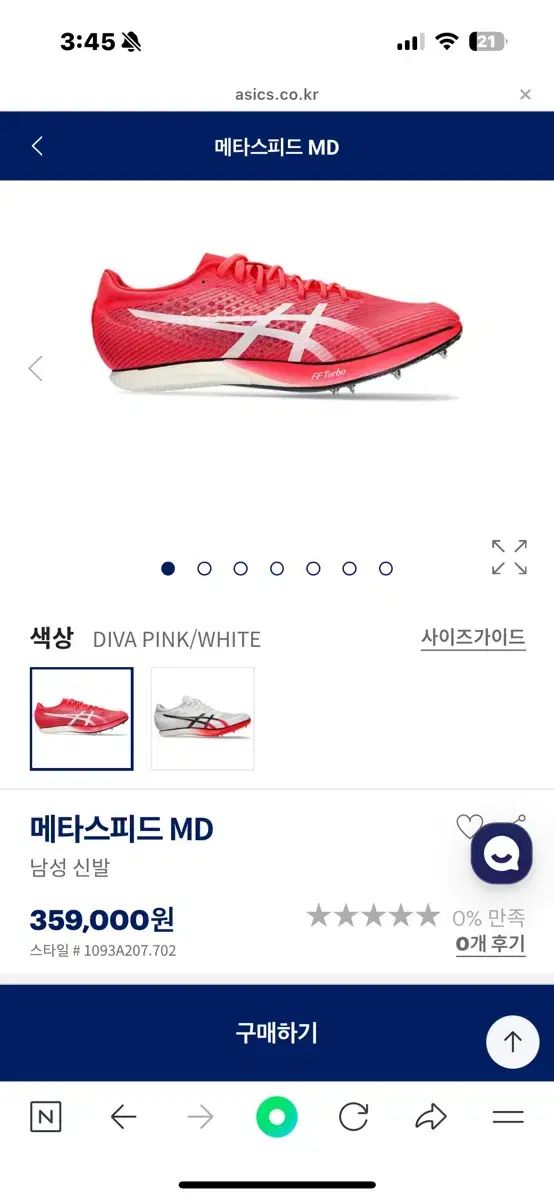
Task: Open the Naver N home button
Action: (x=46, y=1117)
